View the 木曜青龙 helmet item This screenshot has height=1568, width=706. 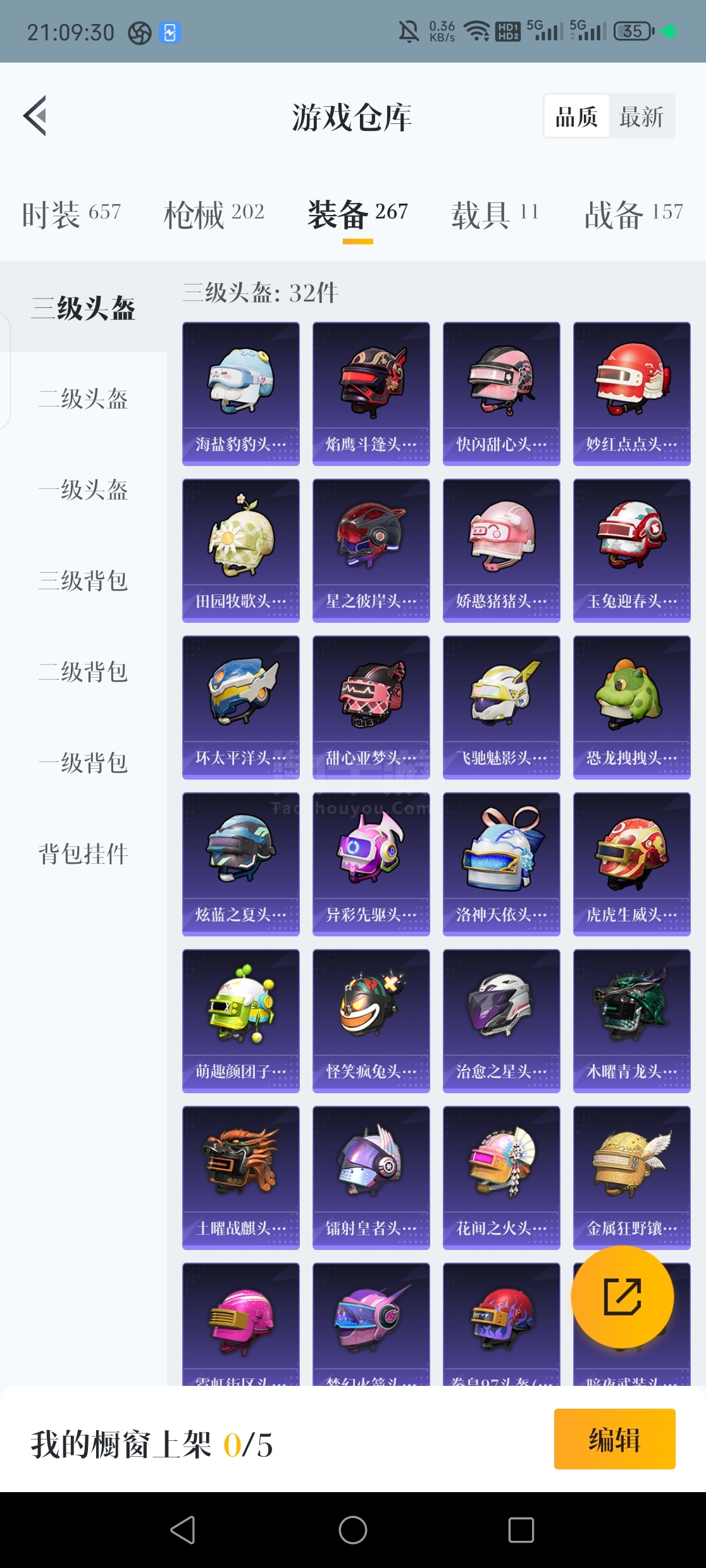[x=632, y=1021]
